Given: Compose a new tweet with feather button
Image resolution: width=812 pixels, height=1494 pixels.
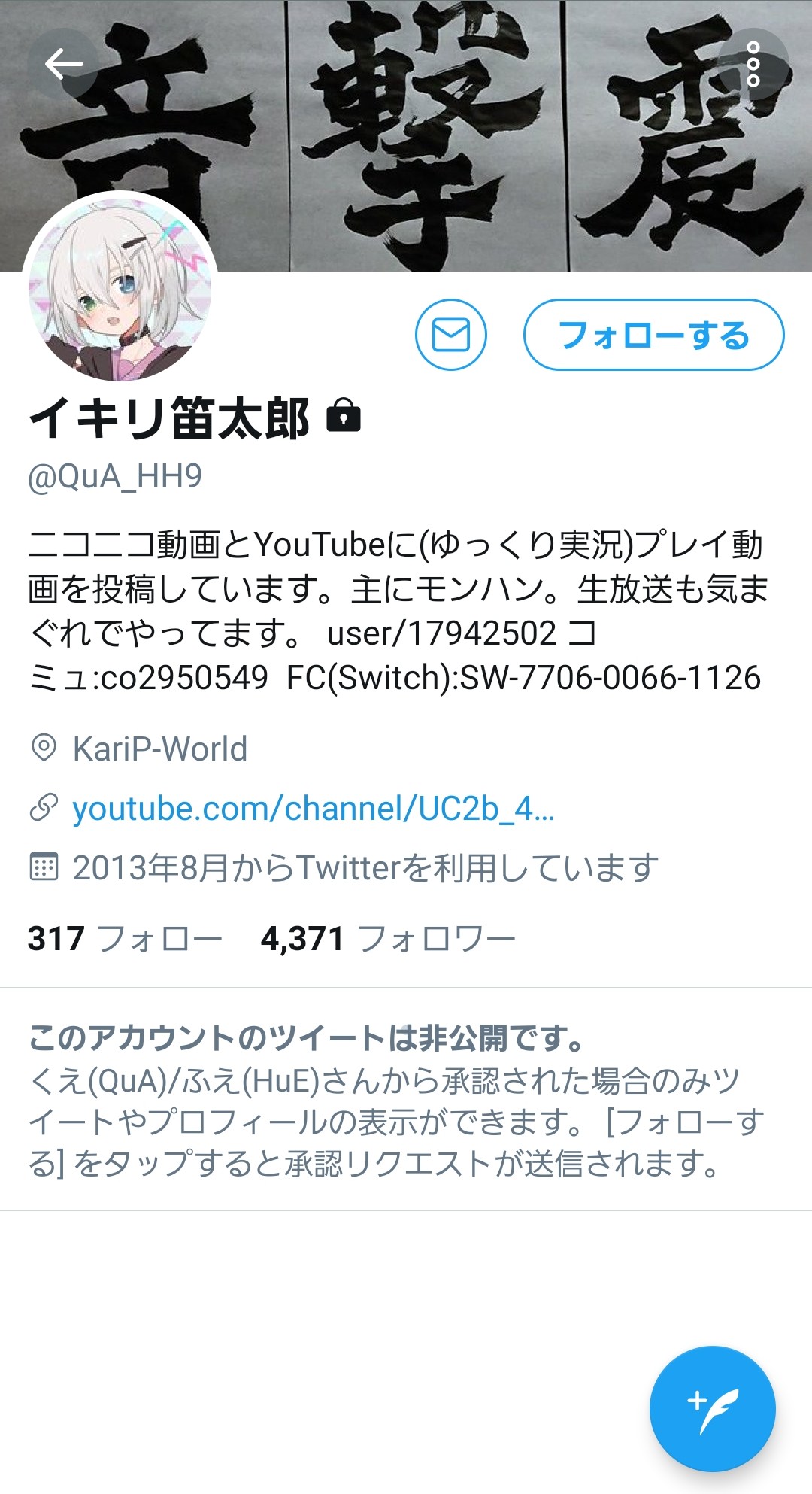Looking at the screenshot, I should tap(712, 1408).
